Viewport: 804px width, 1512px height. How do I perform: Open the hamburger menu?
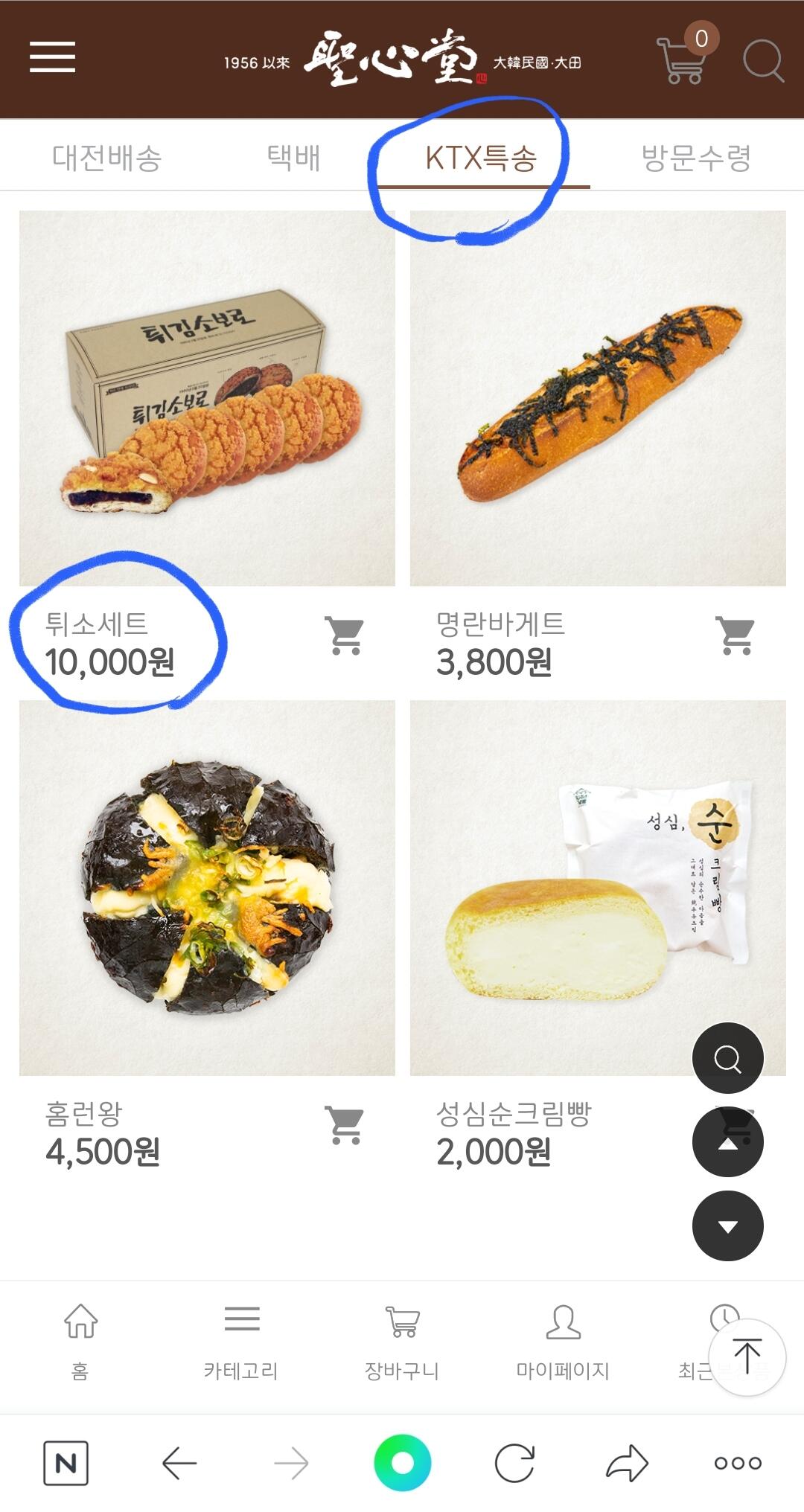(x=52, y=57)
